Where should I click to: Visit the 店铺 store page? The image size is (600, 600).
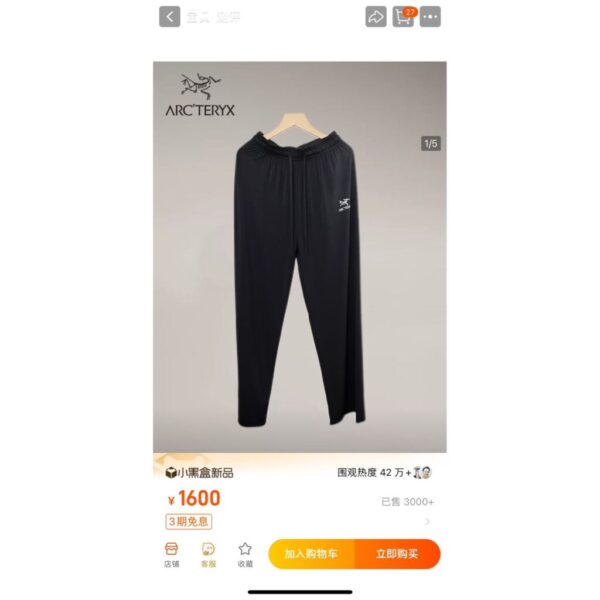point(172,554)
